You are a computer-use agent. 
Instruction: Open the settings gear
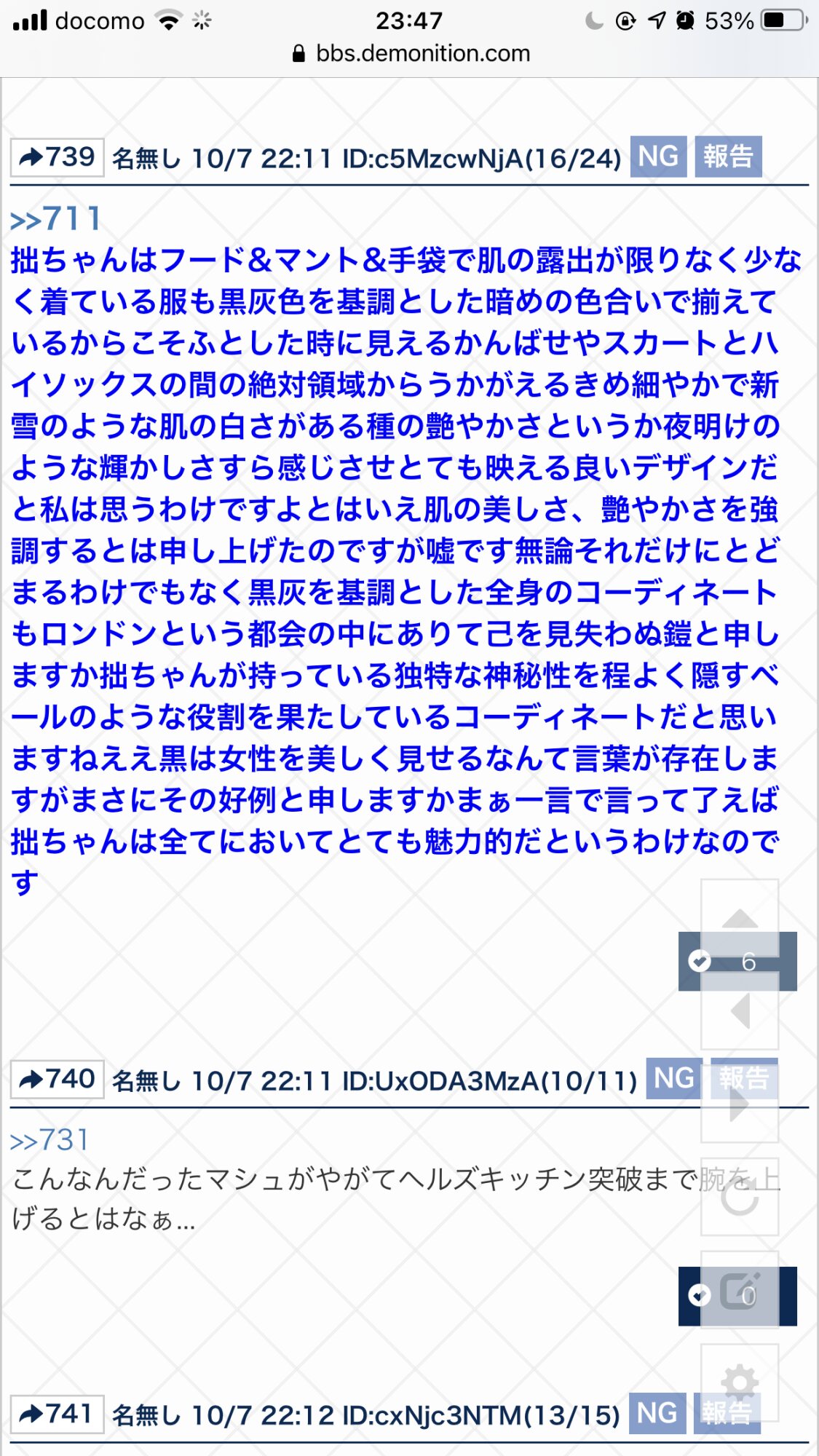click(x=740, y=1382)
